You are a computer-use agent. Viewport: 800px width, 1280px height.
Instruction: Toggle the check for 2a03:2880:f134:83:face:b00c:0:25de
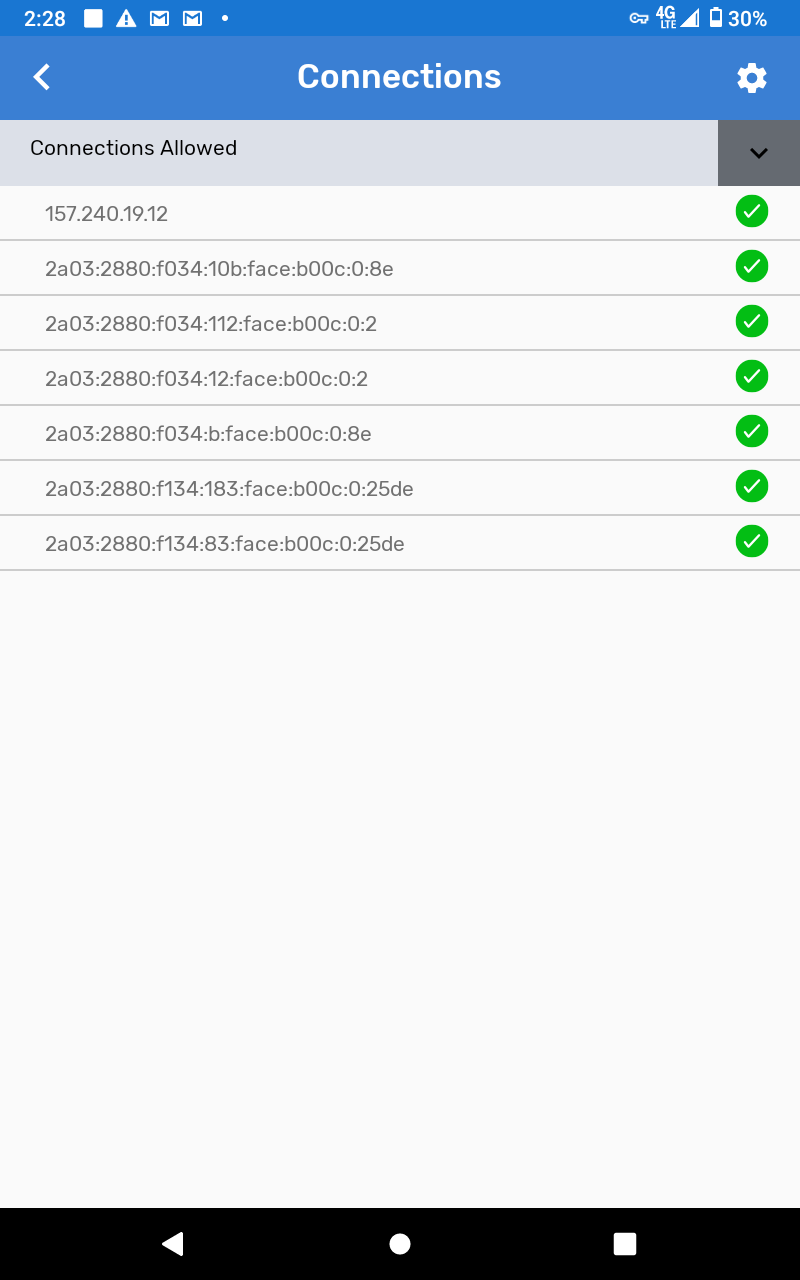[x=751, y=542]
